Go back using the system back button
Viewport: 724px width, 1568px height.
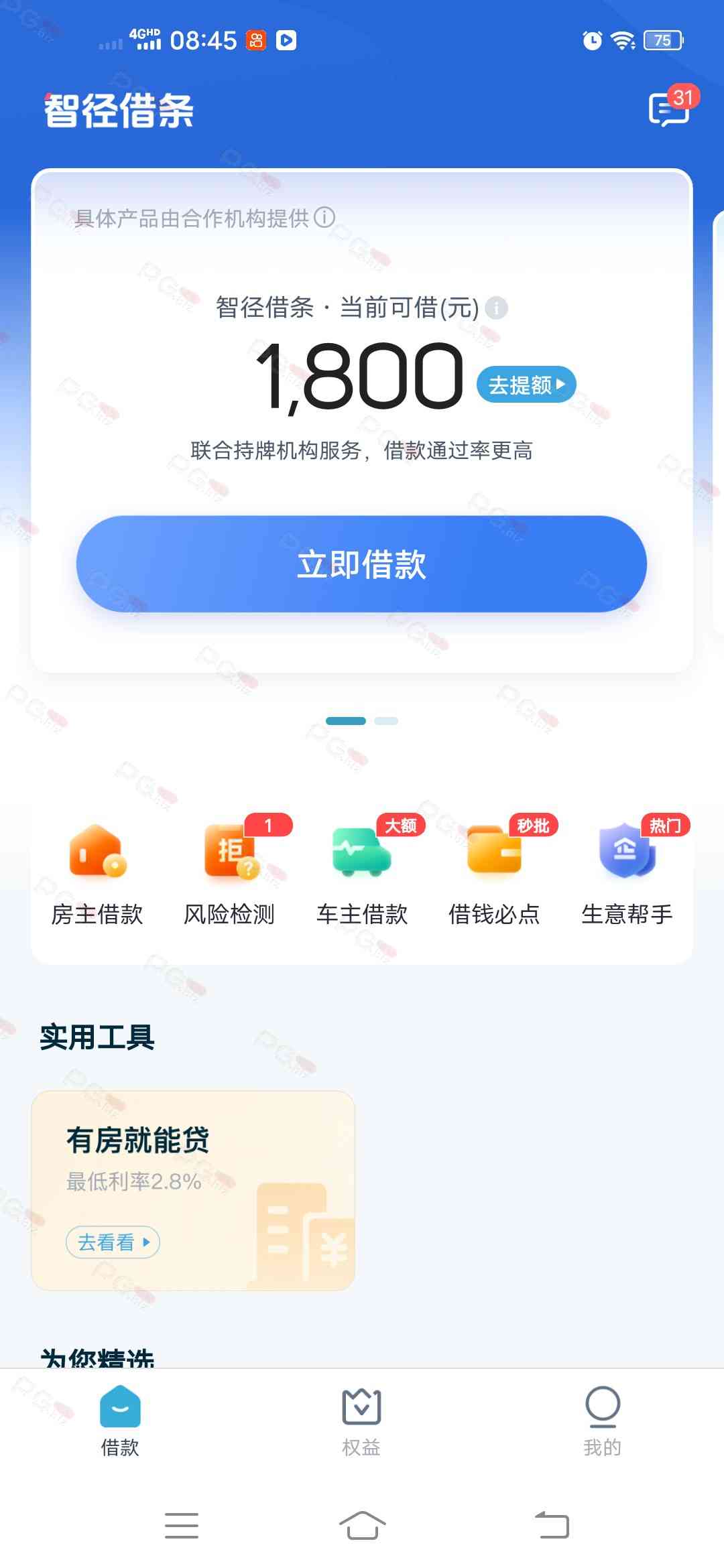[x=552, y=1526]
